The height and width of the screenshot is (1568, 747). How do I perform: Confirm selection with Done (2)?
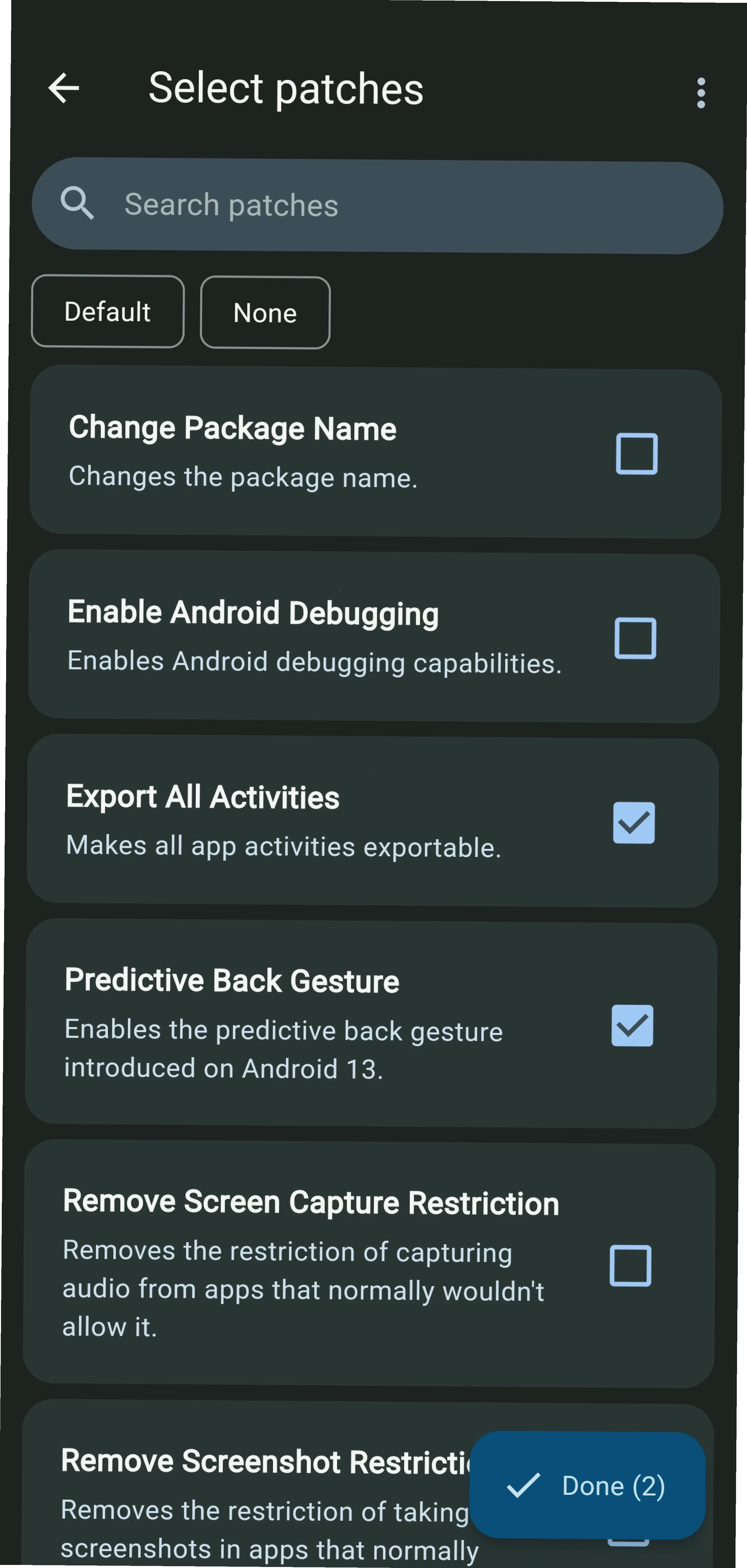coord(588,1486)
